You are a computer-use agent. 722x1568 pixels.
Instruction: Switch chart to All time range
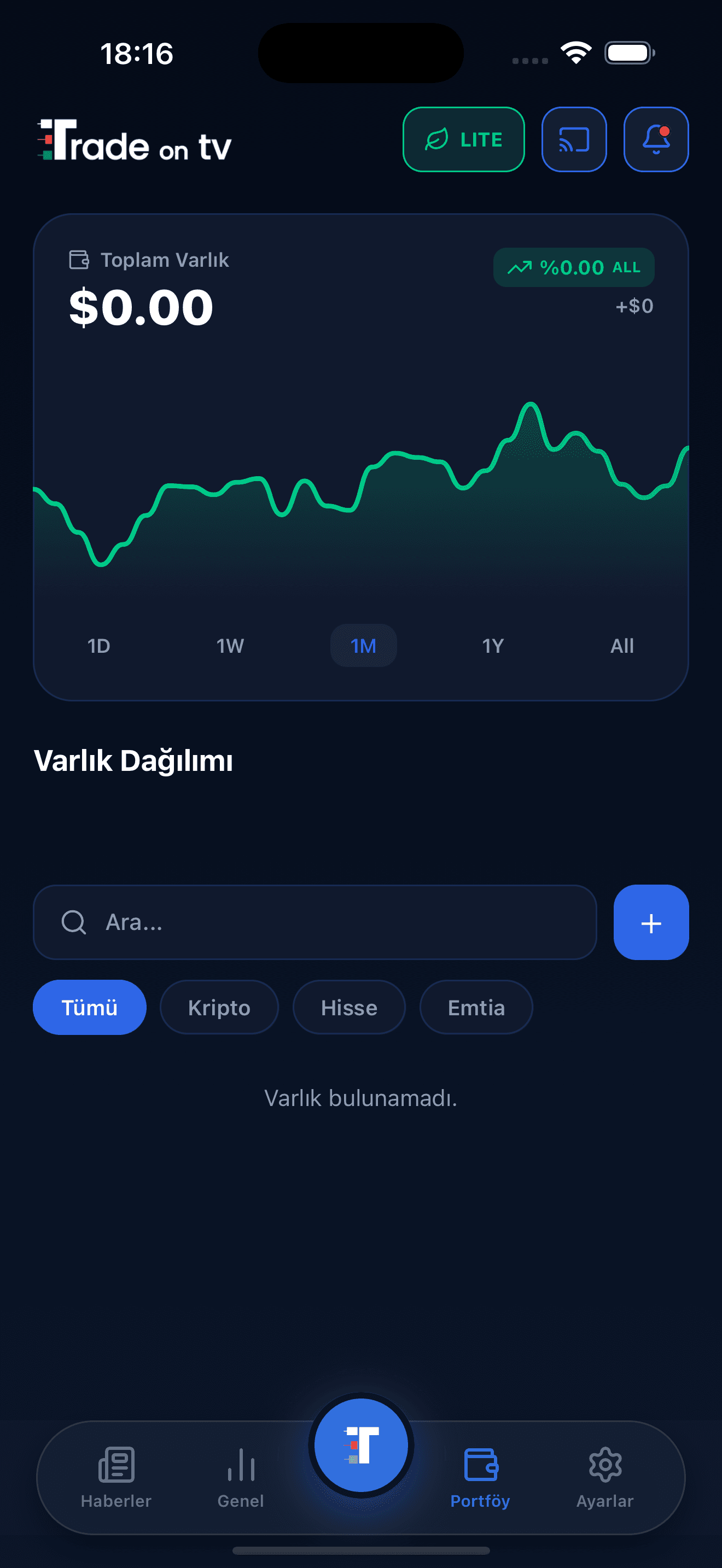point(621,646)
